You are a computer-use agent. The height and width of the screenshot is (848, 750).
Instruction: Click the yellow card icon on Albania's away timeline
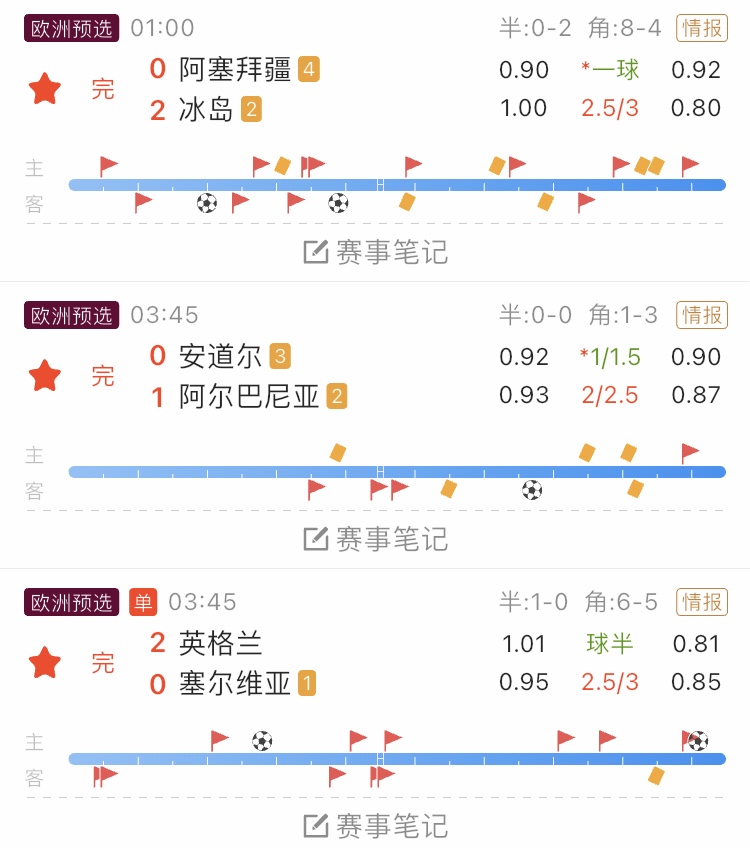pyautogui.click(x=447, y=489)
